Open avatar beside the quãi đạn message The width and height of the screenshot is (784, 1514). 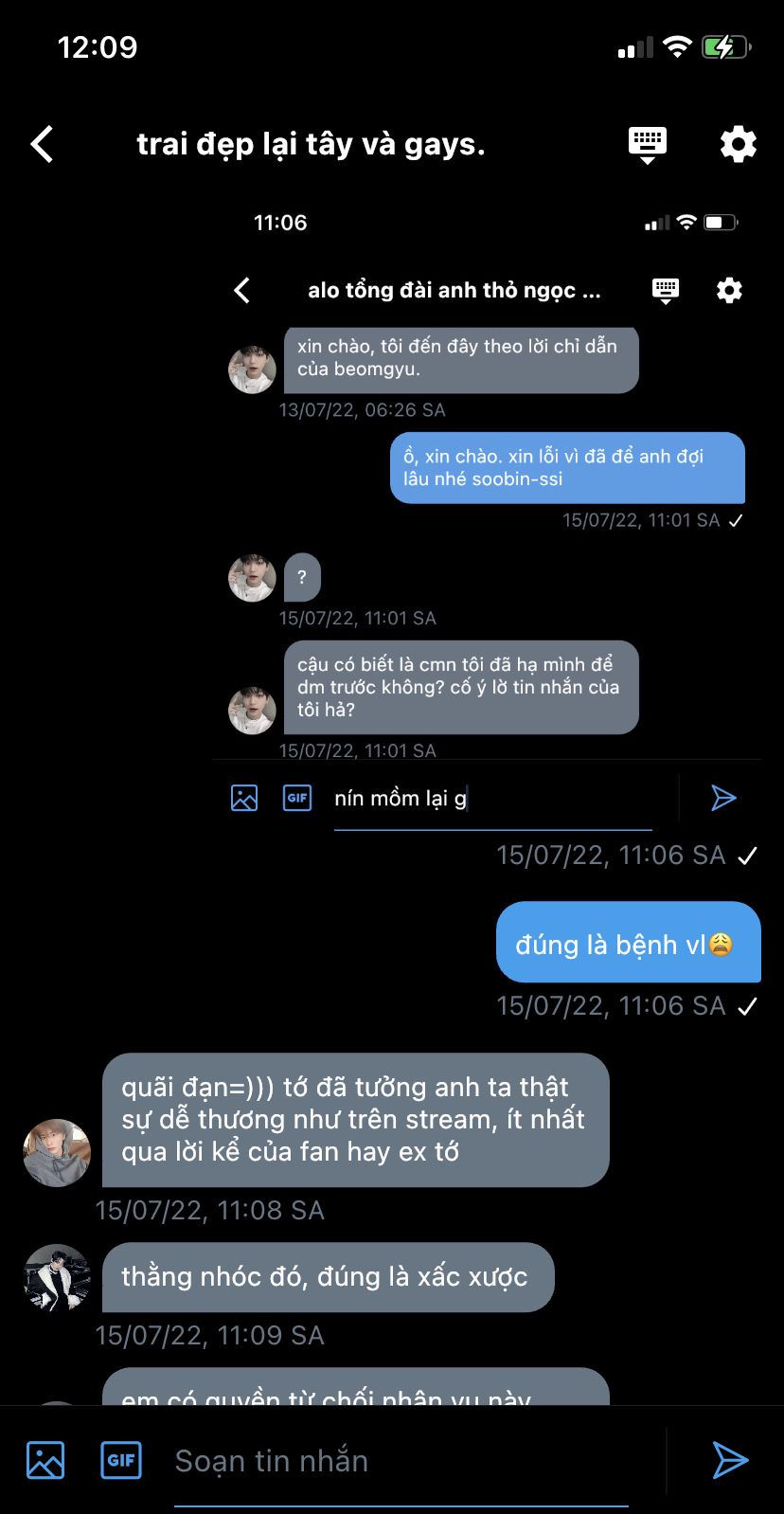57,1152
